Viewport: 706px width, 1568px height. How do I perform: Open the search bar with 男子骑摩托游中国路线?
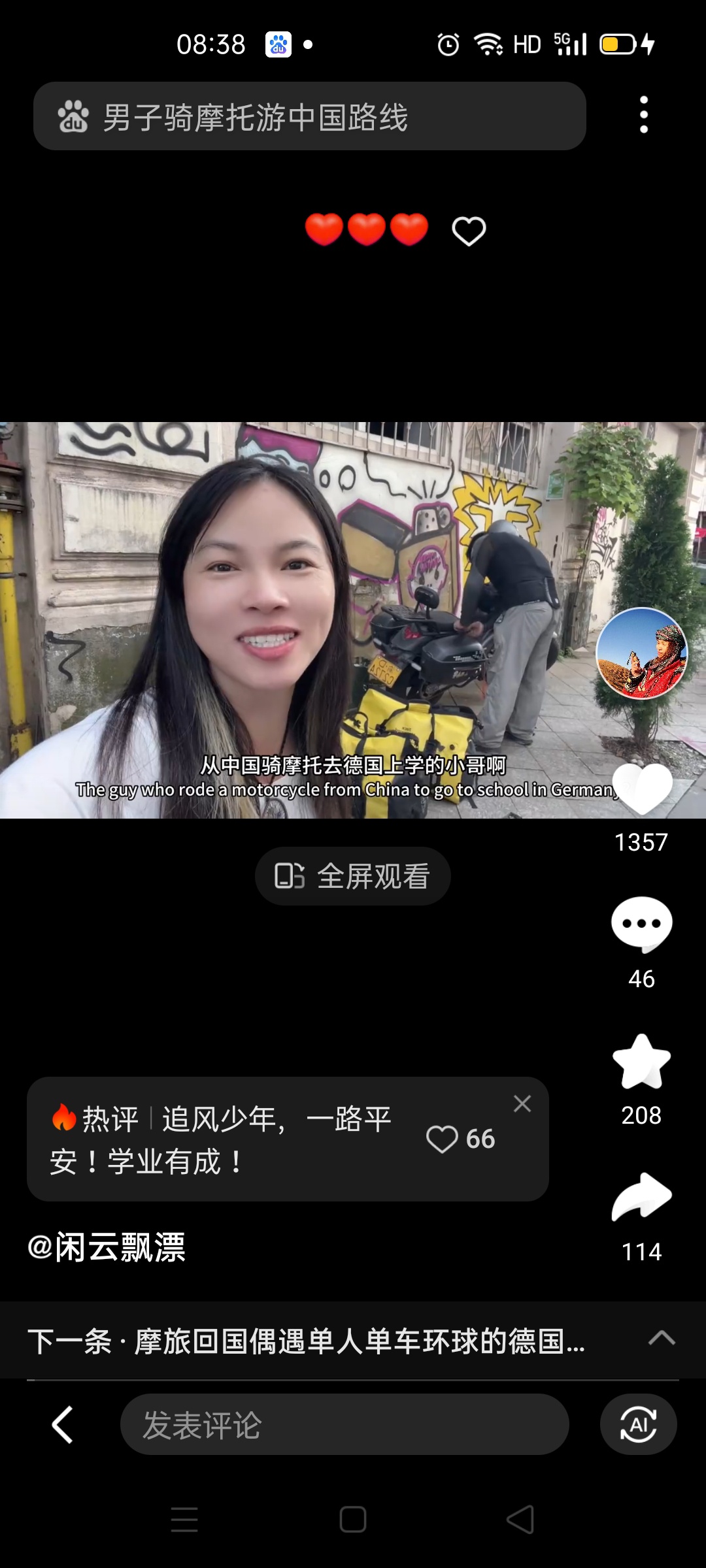point(309,117)
